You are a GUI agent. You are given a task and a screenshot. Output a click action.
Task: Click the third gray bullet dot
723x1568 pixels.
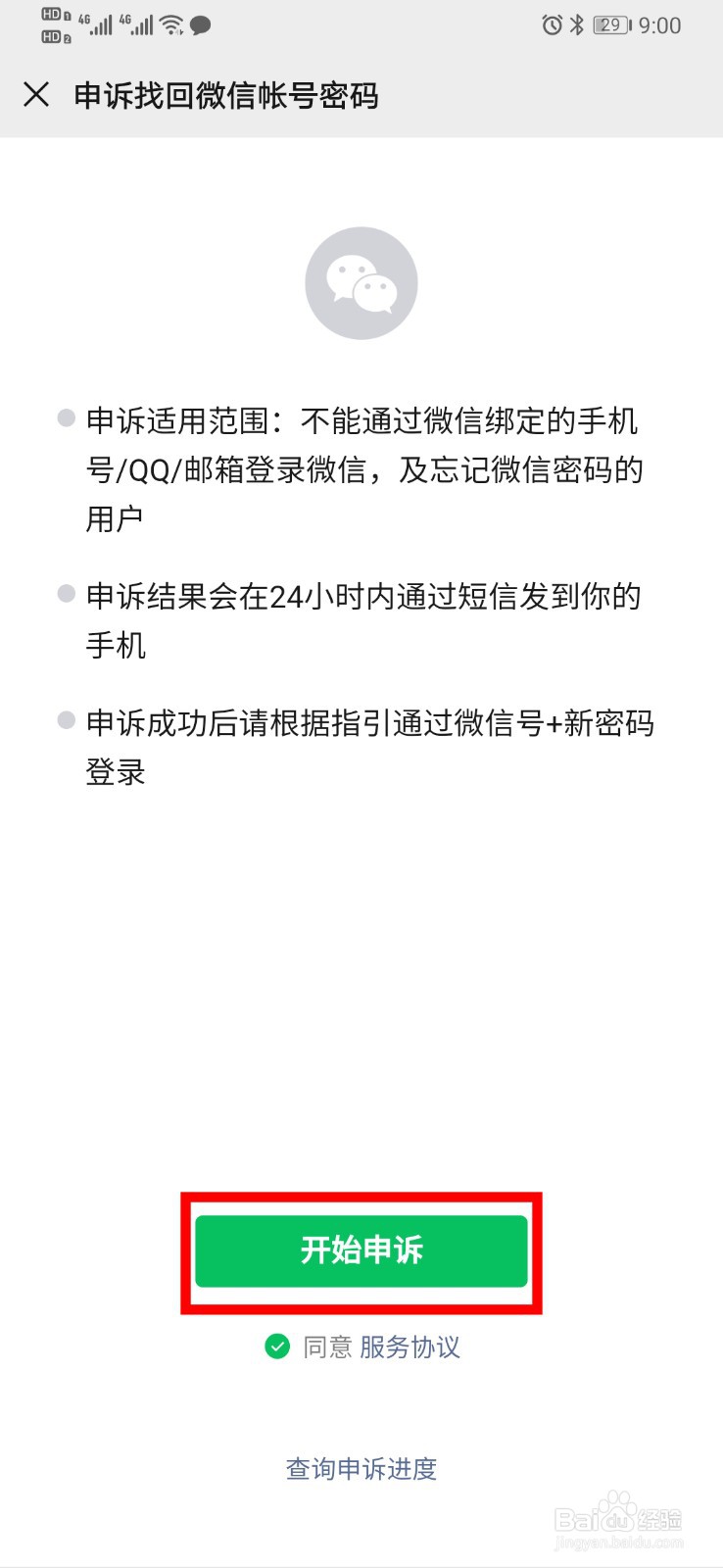[x=66, y=718]
